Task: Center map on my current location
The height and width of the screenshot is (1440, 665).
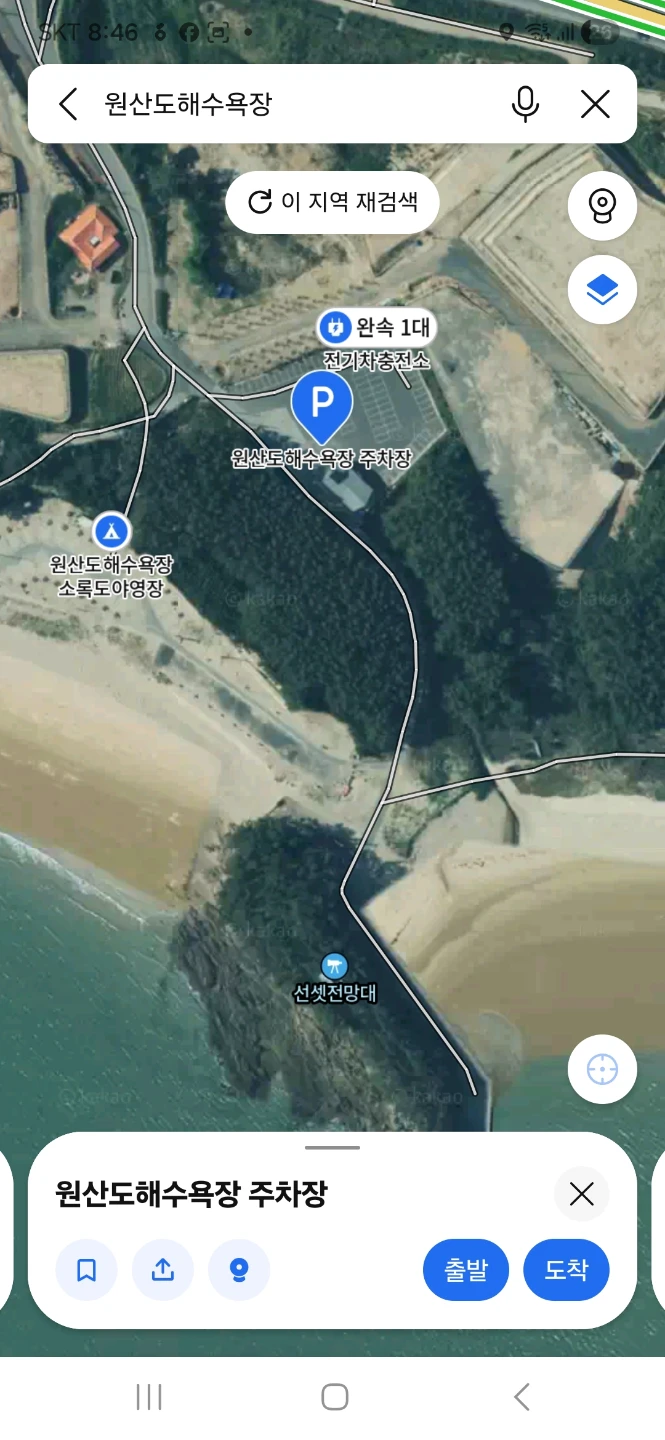Action: tap(602, 1069)
